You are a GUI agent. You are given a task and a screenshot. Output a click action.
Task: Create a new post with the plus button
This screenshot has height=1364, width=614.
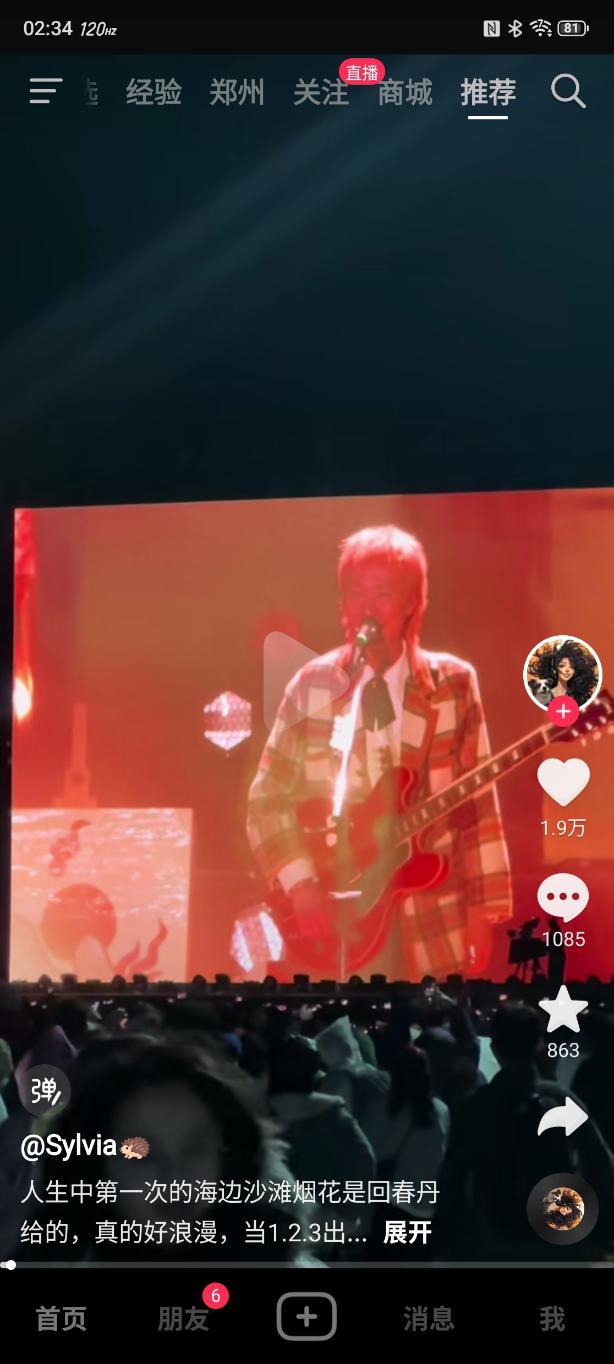[x=307, y=1316]
